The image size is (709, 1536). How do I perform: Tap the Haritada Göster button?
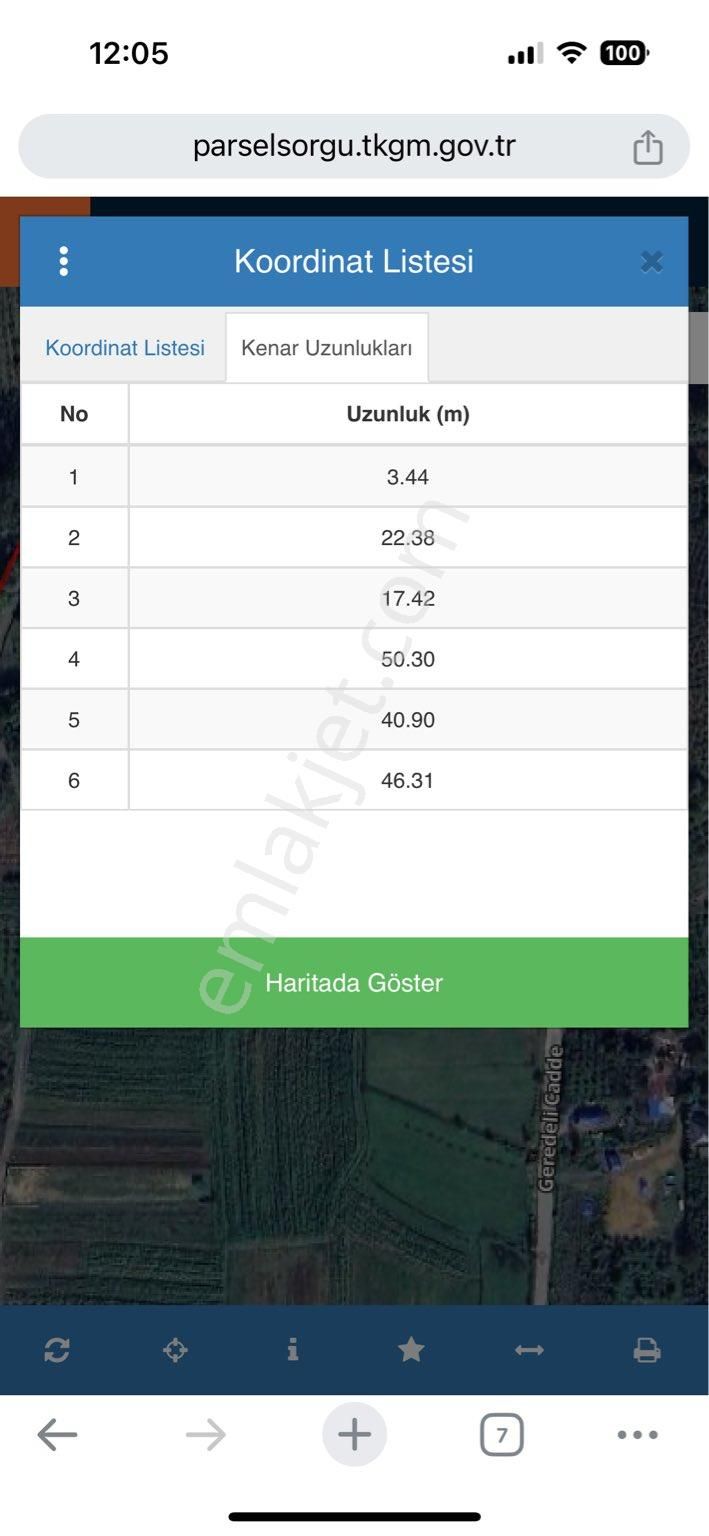pos(354,982)
